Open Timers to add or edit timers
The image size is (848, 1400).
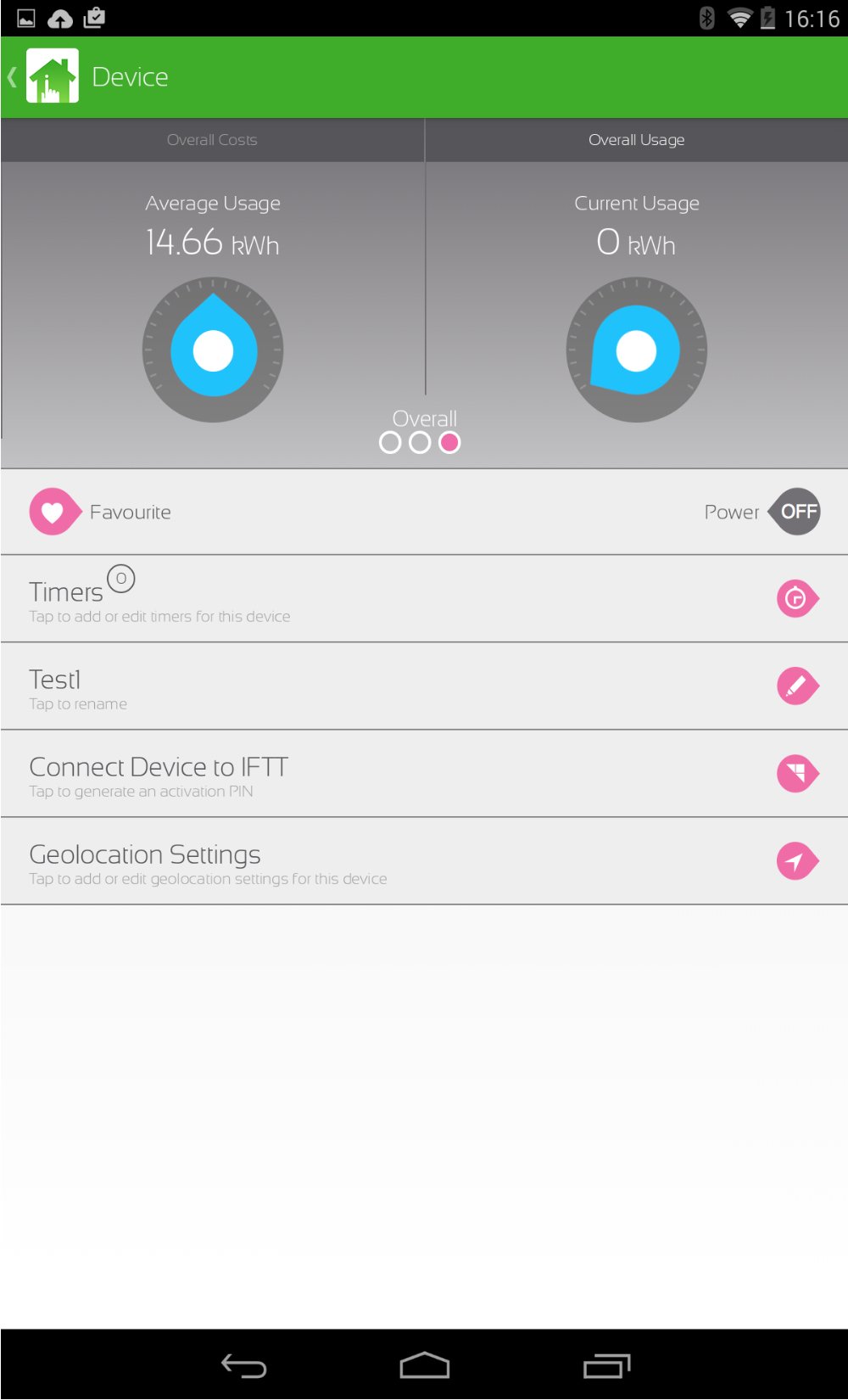click(x=796, y=599)
